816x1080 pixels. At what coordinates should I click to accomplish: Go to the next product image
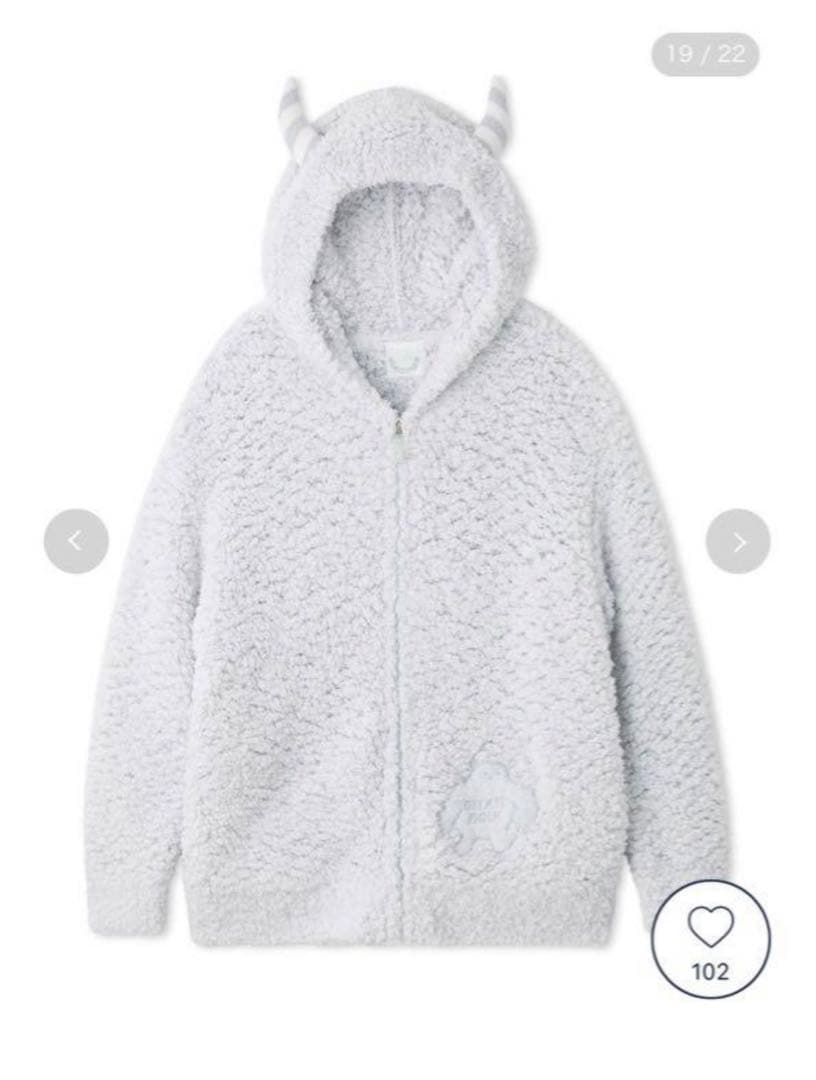pyautogui.click(x=738, y=541)
